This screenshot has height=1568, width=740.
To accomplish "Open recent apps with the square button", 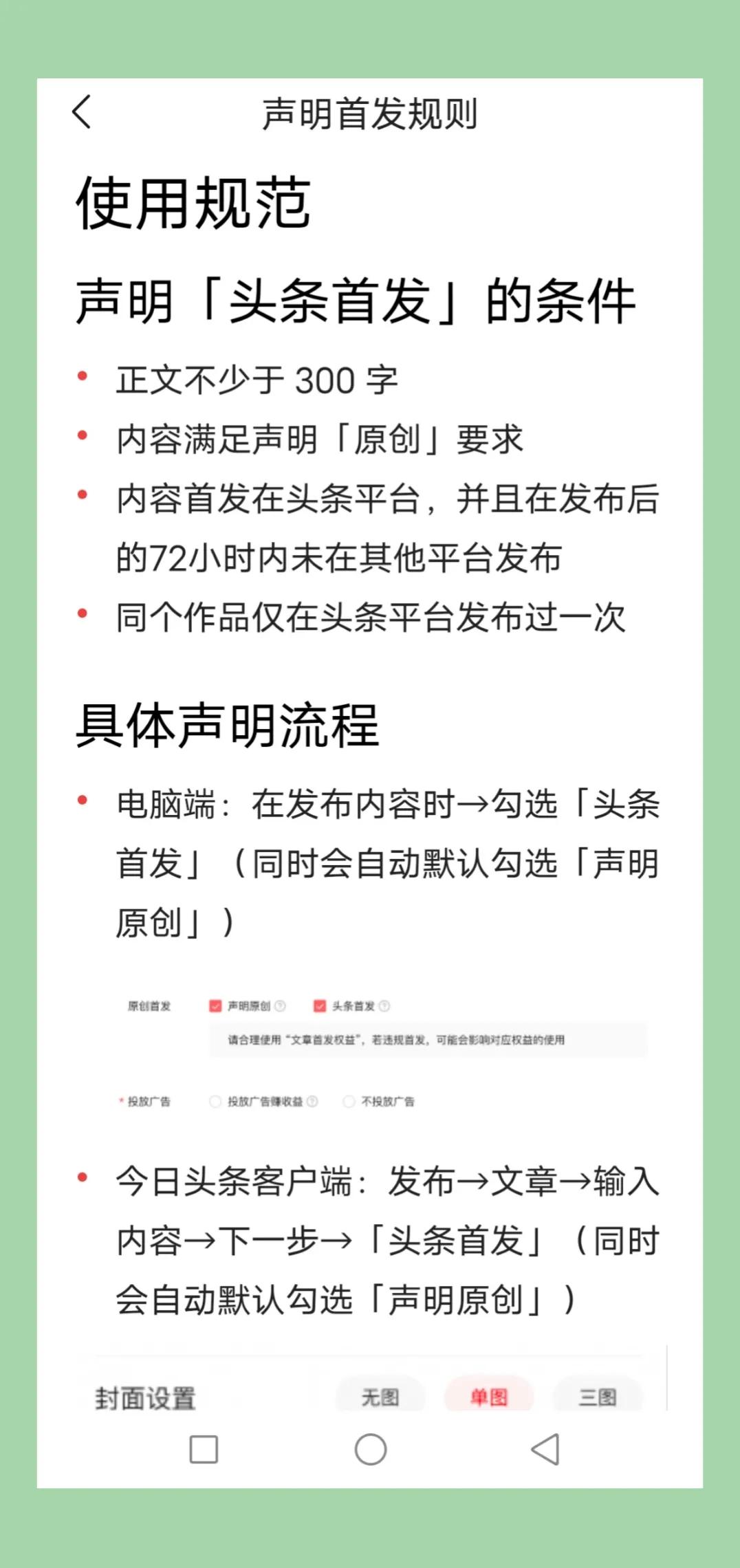I will (204, 1449).
